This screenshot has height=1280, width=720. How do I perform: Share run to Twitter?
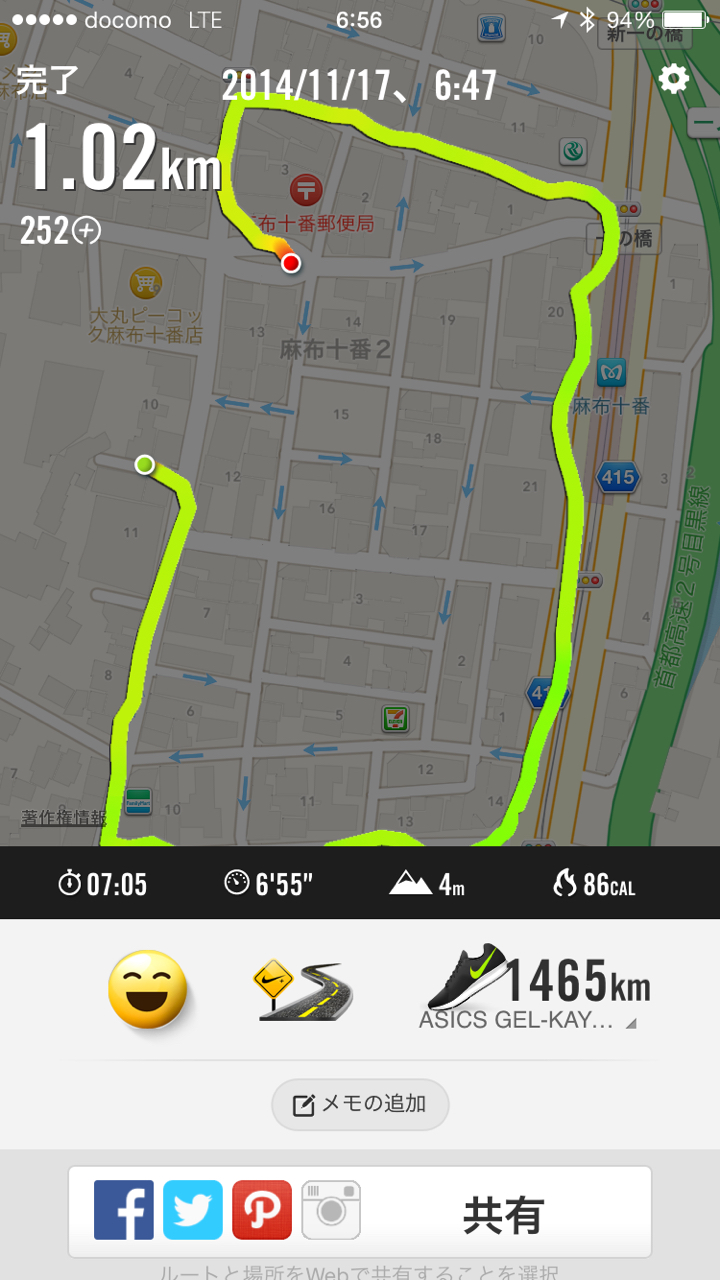[193, 1210]
